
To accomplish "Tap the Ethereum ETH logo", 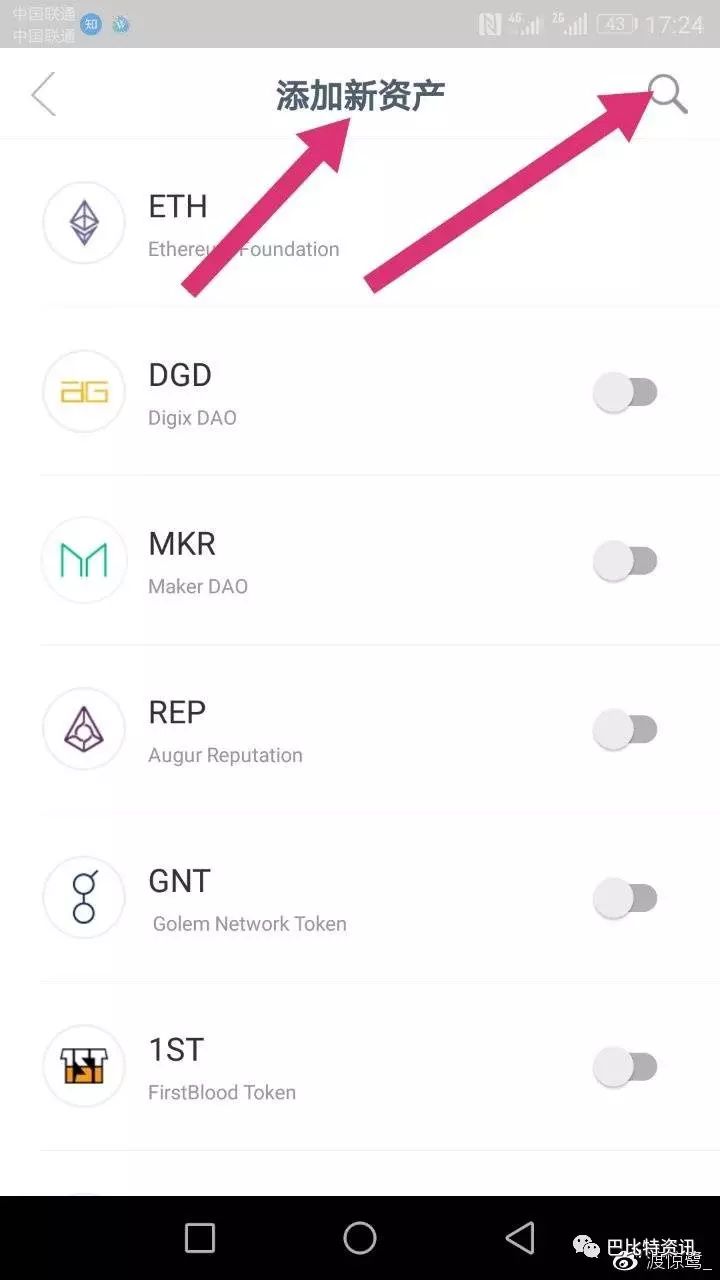I will coord(84,222).
